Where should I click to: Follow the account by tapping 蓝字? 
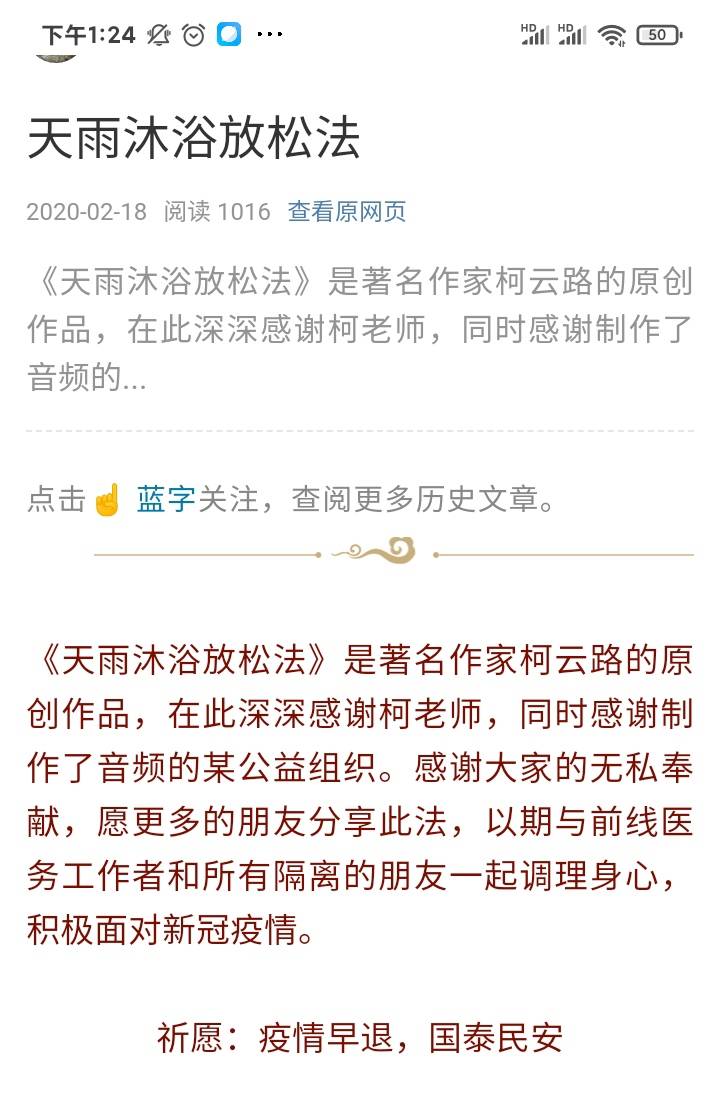[166, 498]
